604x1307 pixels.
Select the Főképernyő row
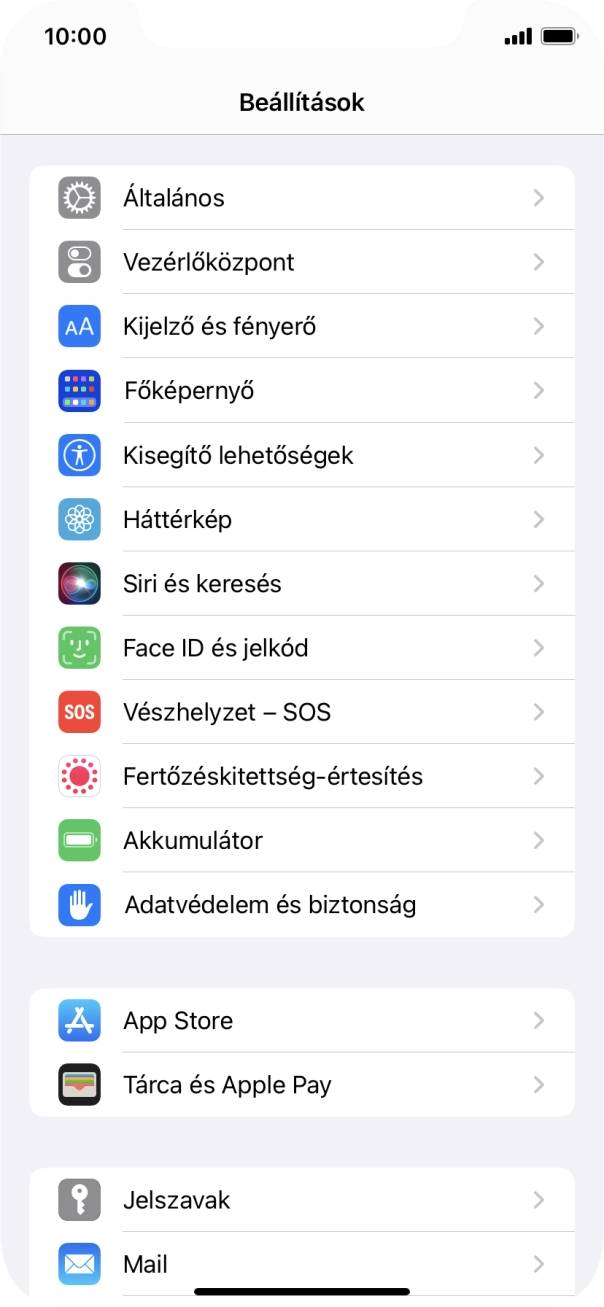[x=300, y=390]
